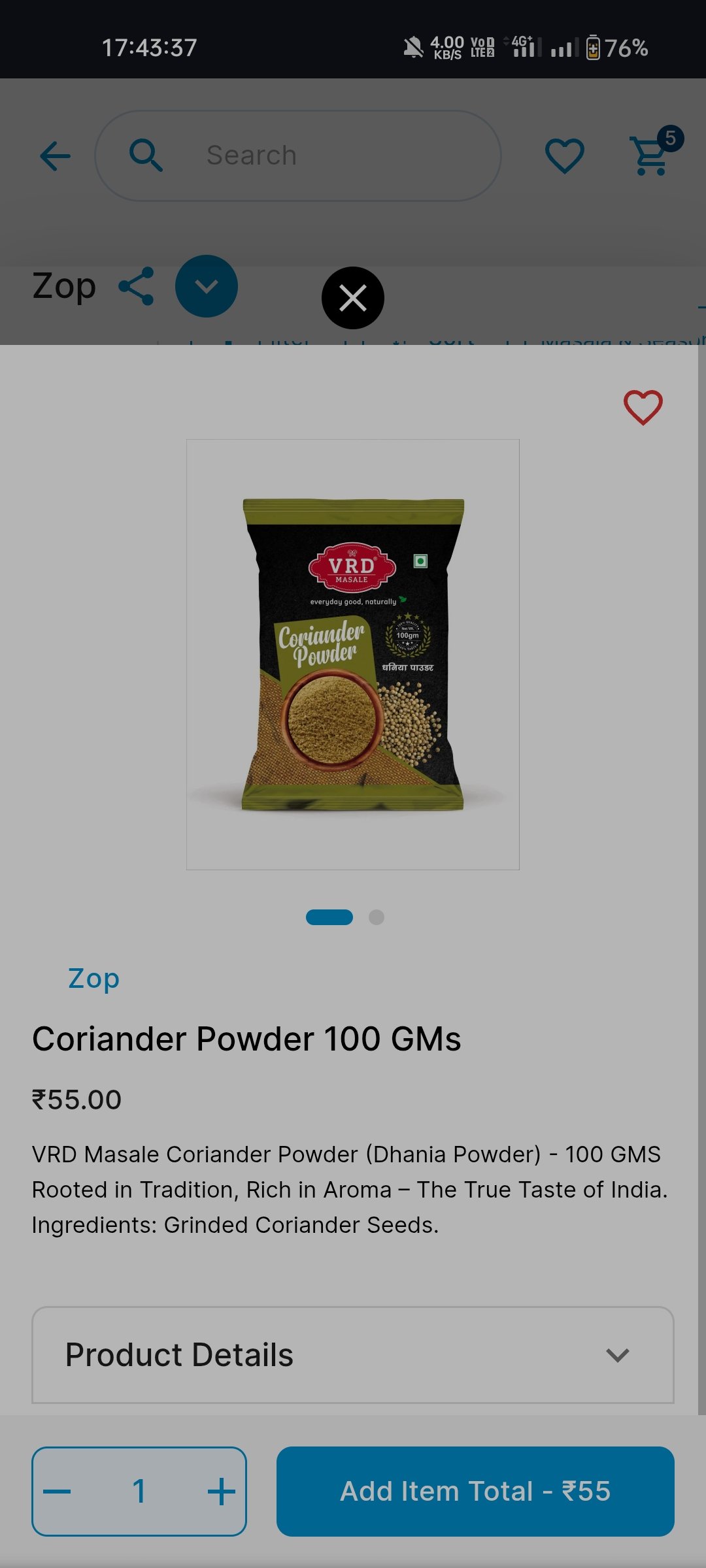Viewport: 706px width, 1568px height.
Task: Open the wishlist heart in top bar
Action: 565,155
